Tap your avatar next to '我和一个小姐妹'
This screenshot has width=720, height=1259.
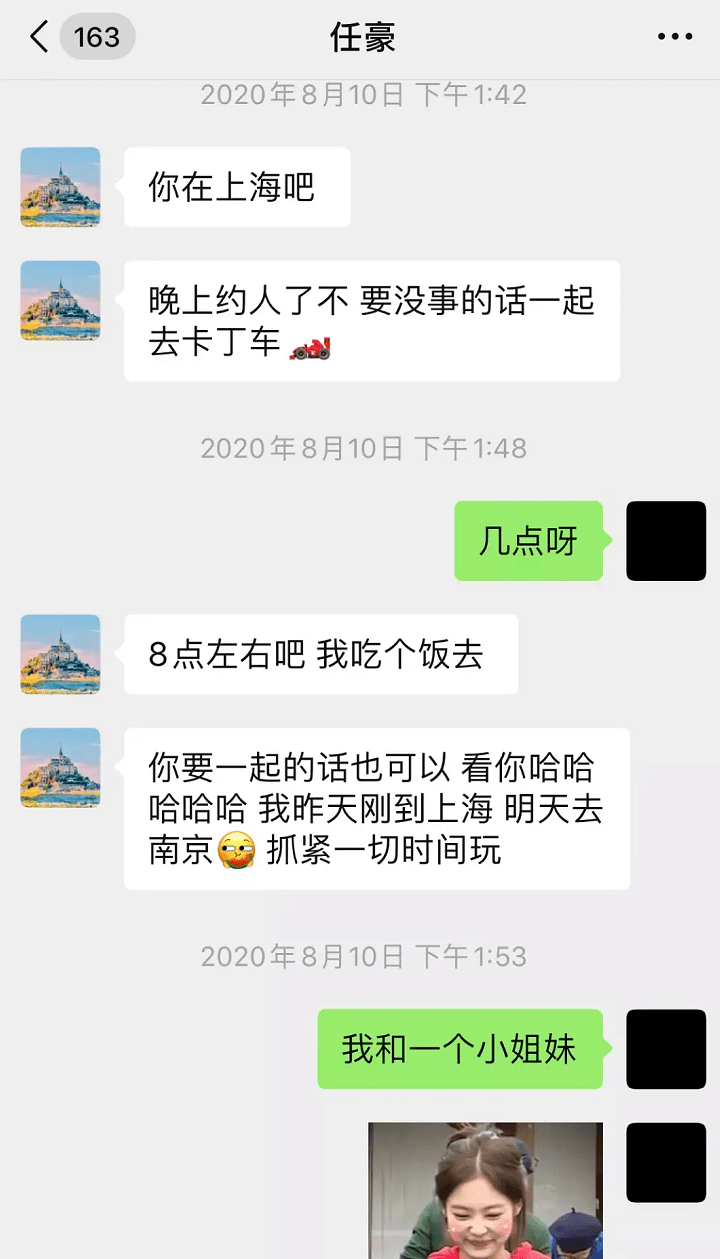click(666, 1049)
